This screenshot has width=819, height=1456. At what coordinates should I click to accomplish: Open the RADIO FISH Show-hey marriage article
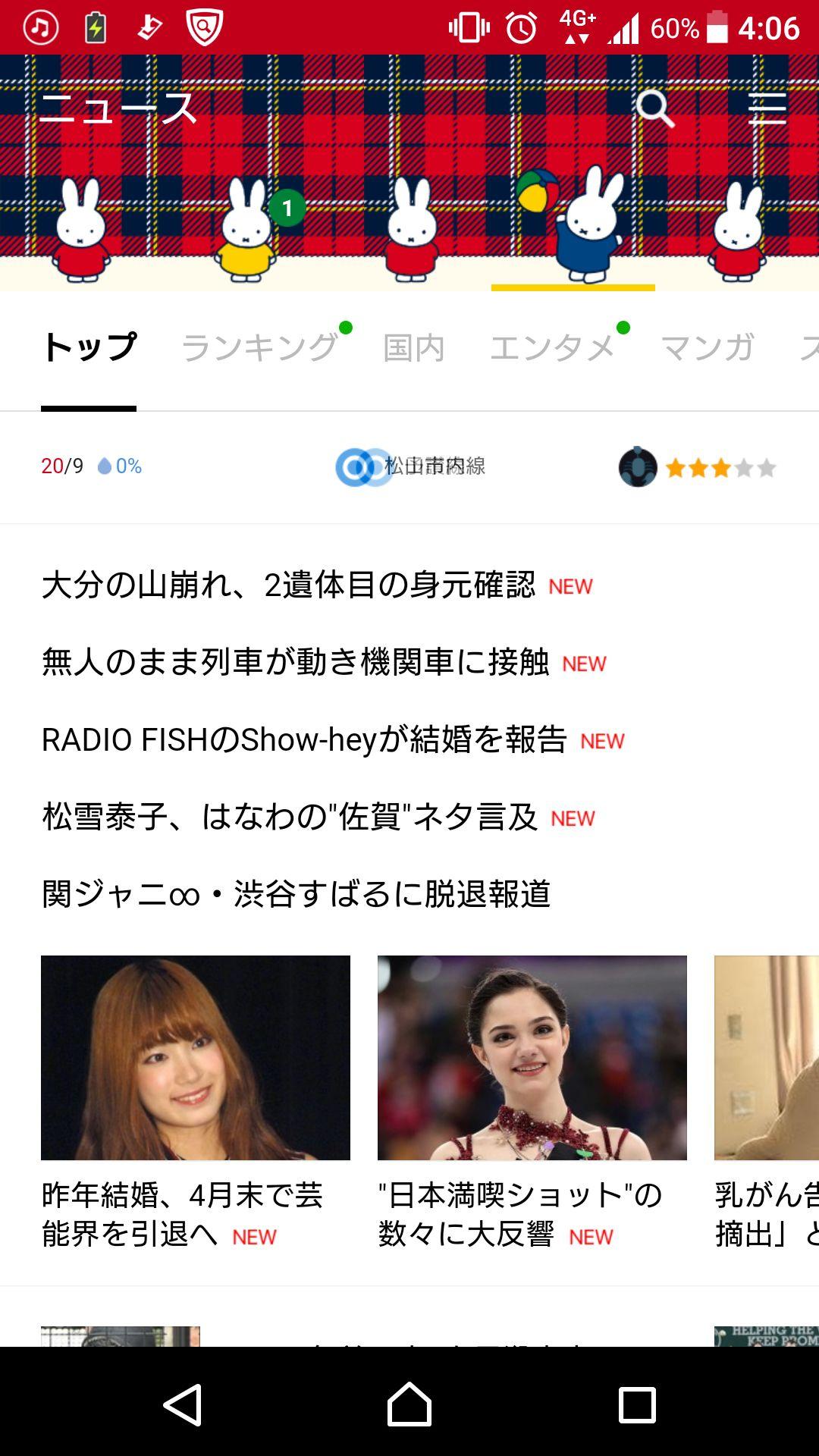click(x=307, y=739)
